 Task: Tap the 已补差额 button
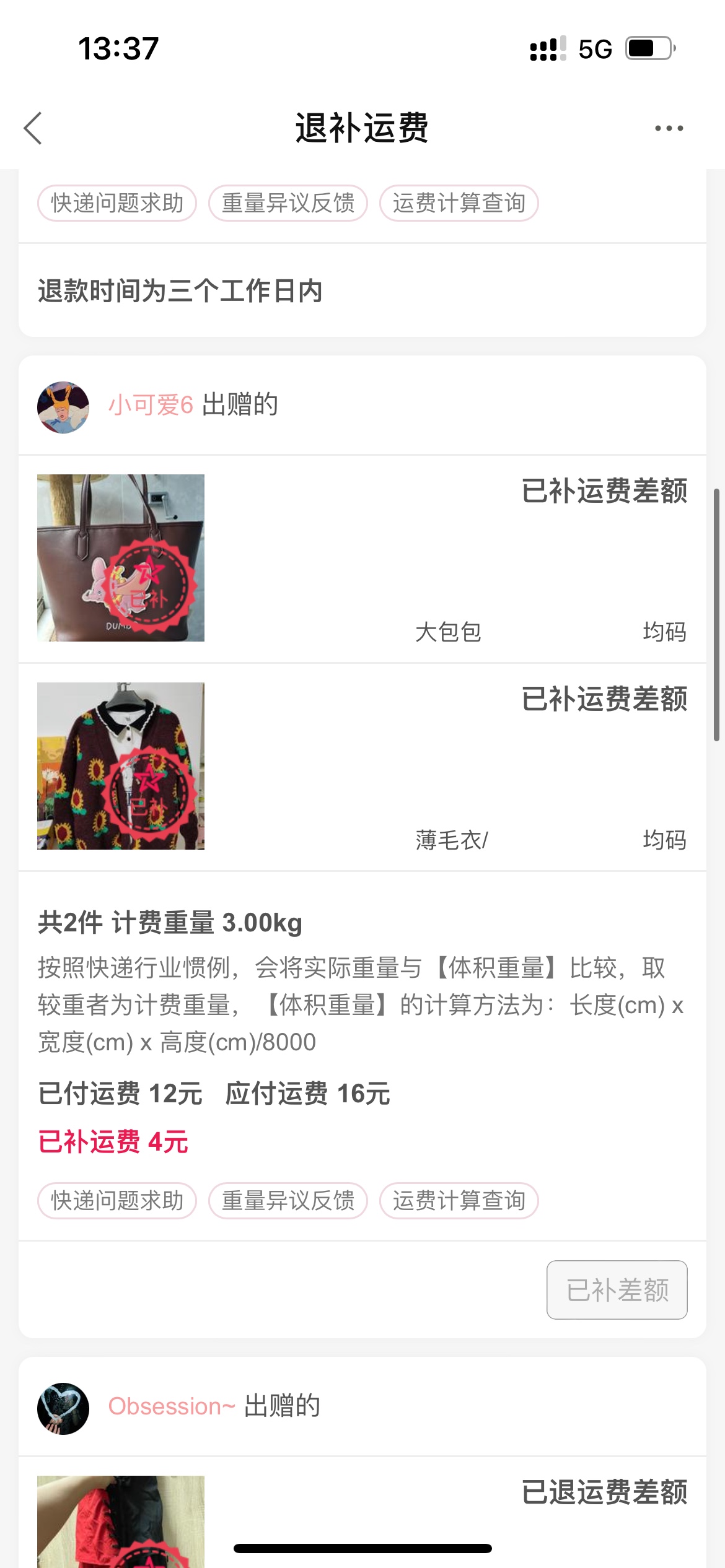click(x=617, y=1290)
